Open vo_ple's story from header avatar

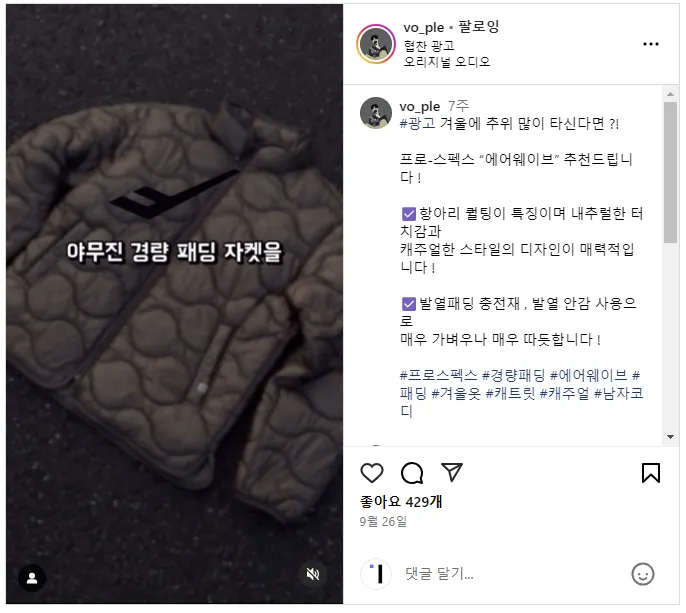coord(376,44)
